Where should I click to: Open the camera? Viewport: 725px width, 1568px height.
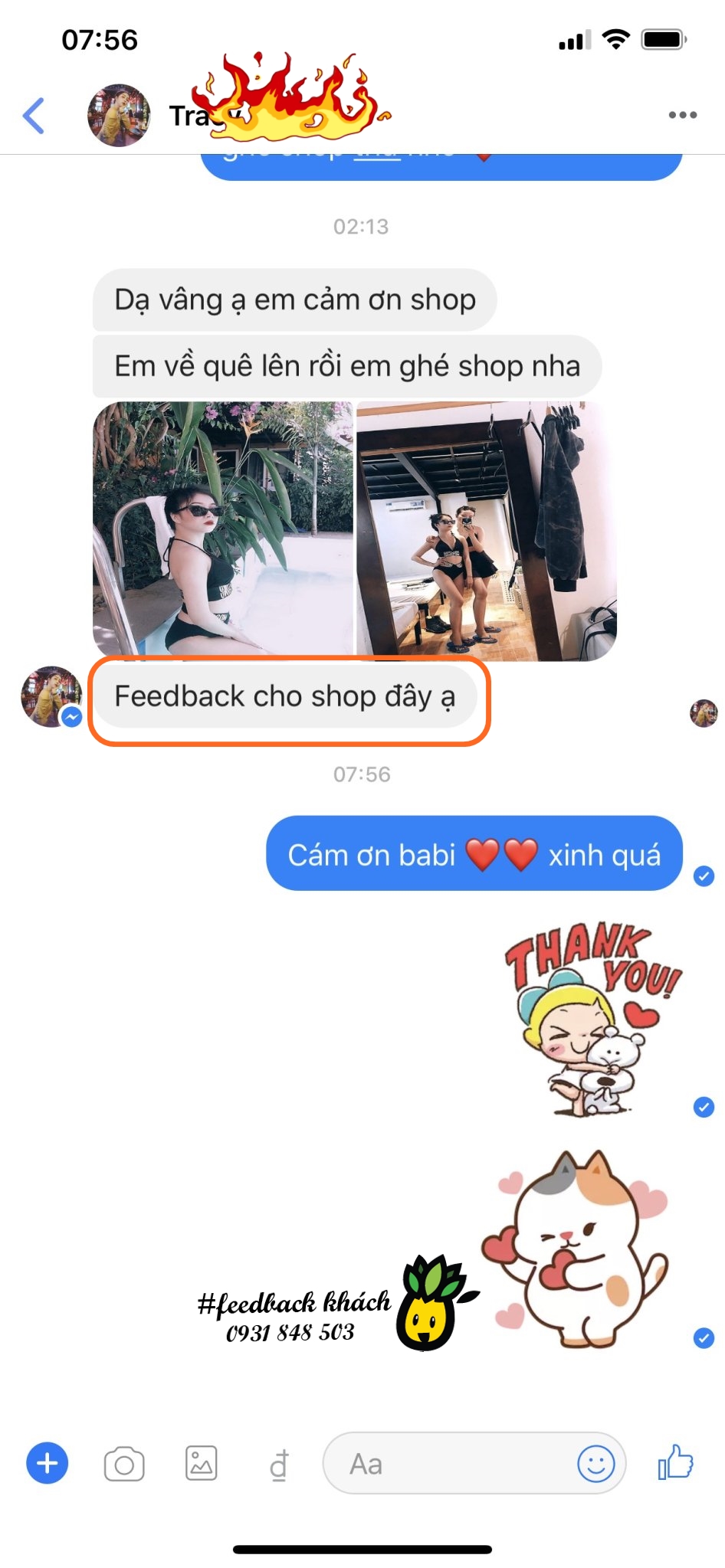tap(124, 1465)
